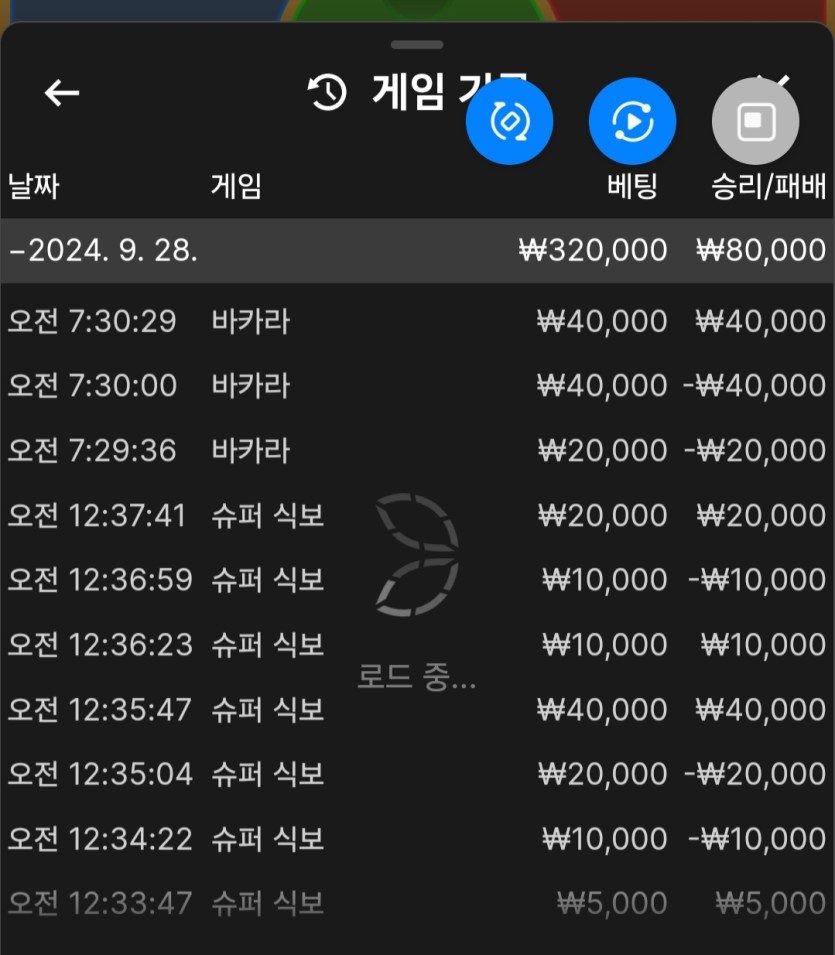
Task: Tap the gray floating stop button
Action: (755, 122)
